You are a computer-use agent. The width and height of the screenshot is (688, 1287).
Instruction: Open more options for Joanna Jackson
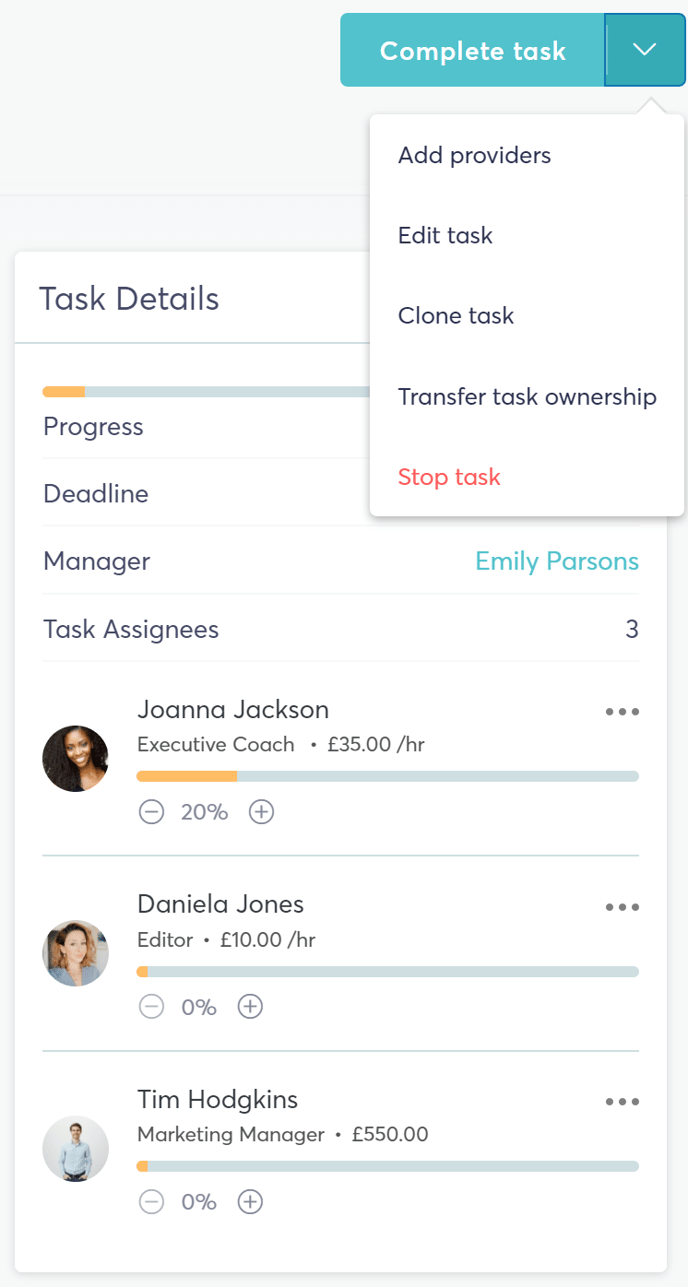point(622,712)
